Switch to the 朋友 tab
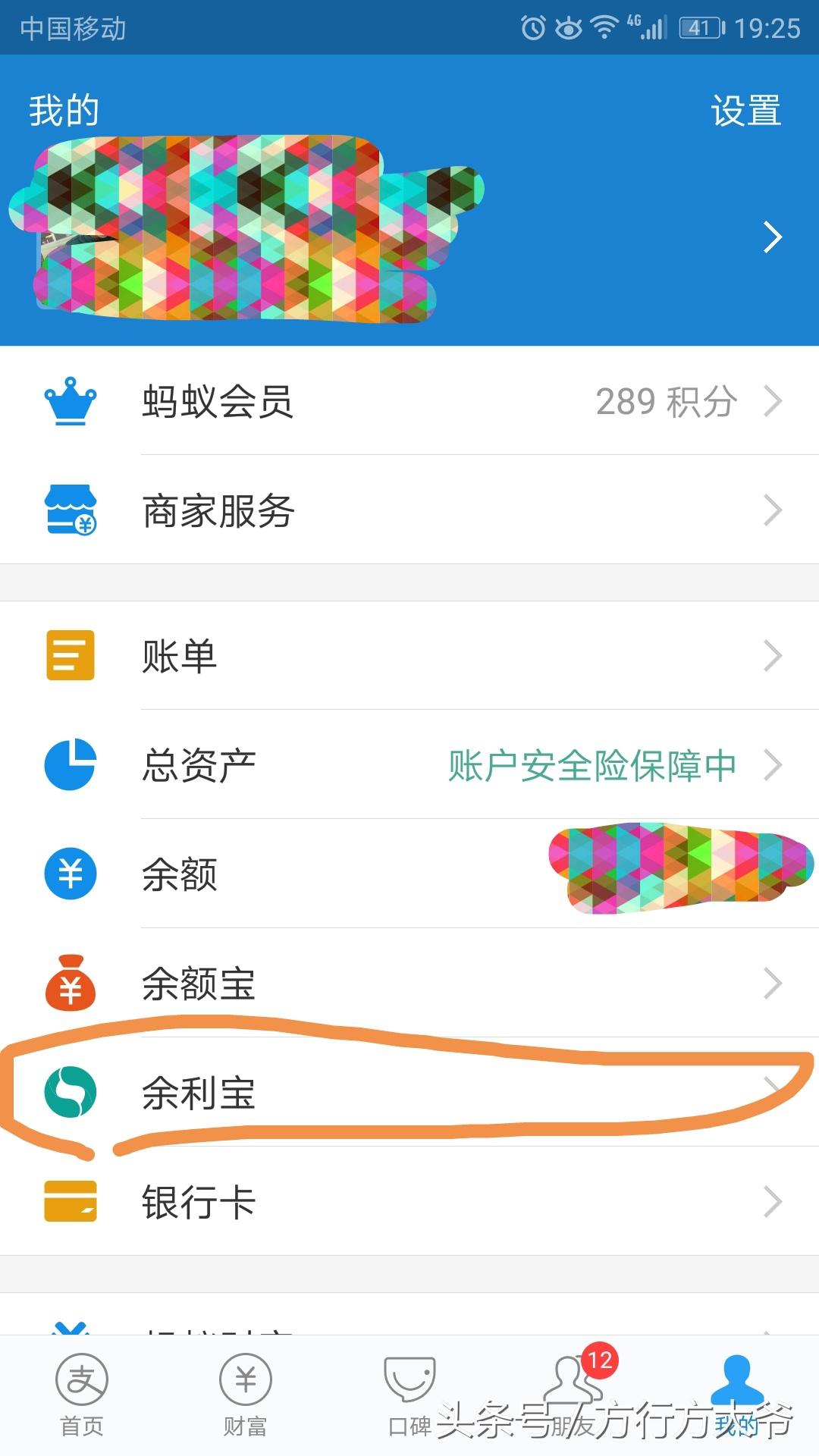The height and width of the screenshot is (1456, 819). point(573,1395)
